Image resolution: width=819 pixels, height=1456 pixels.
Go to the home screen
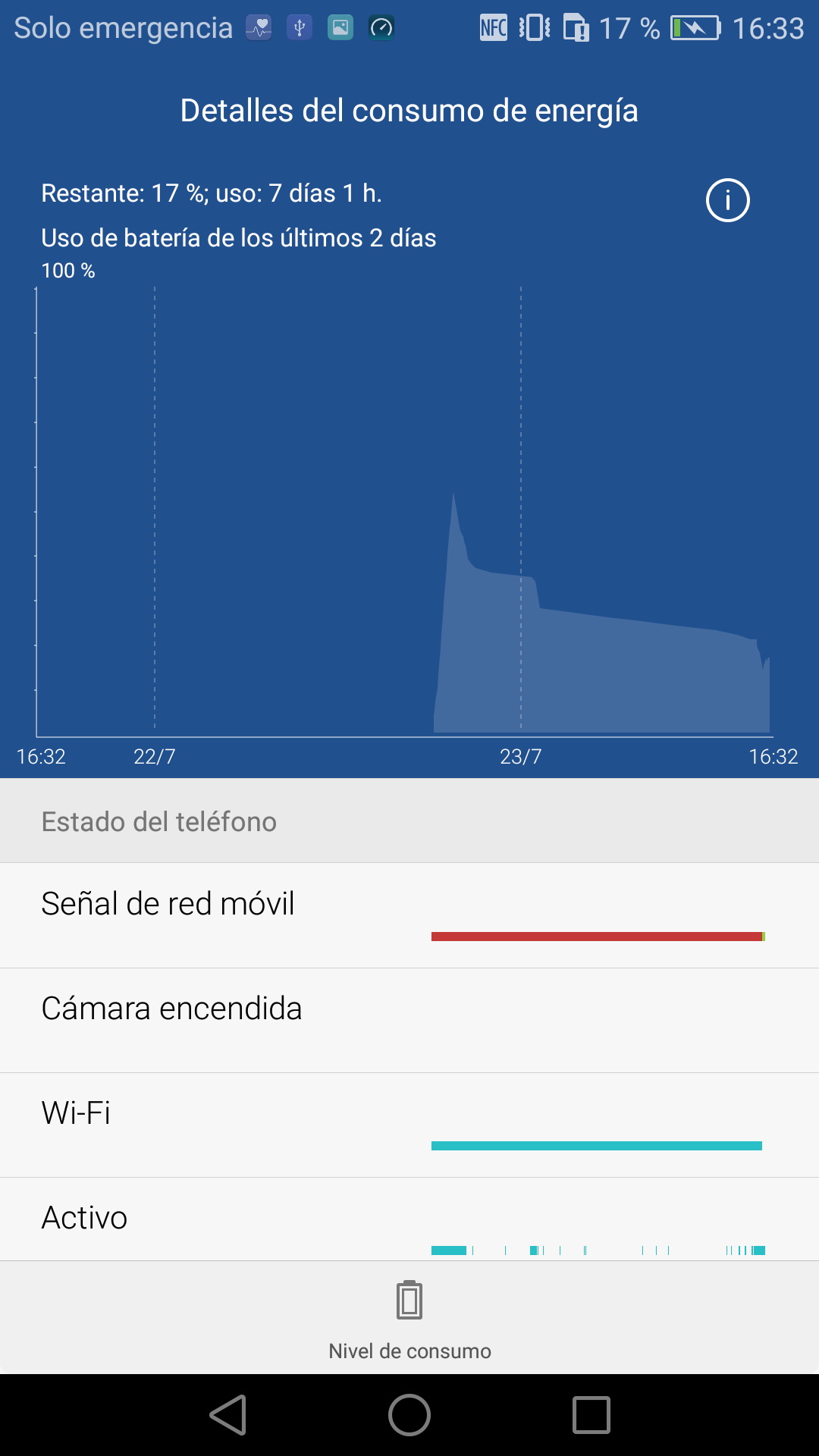pyautogui.click(x=409, y=1415)
